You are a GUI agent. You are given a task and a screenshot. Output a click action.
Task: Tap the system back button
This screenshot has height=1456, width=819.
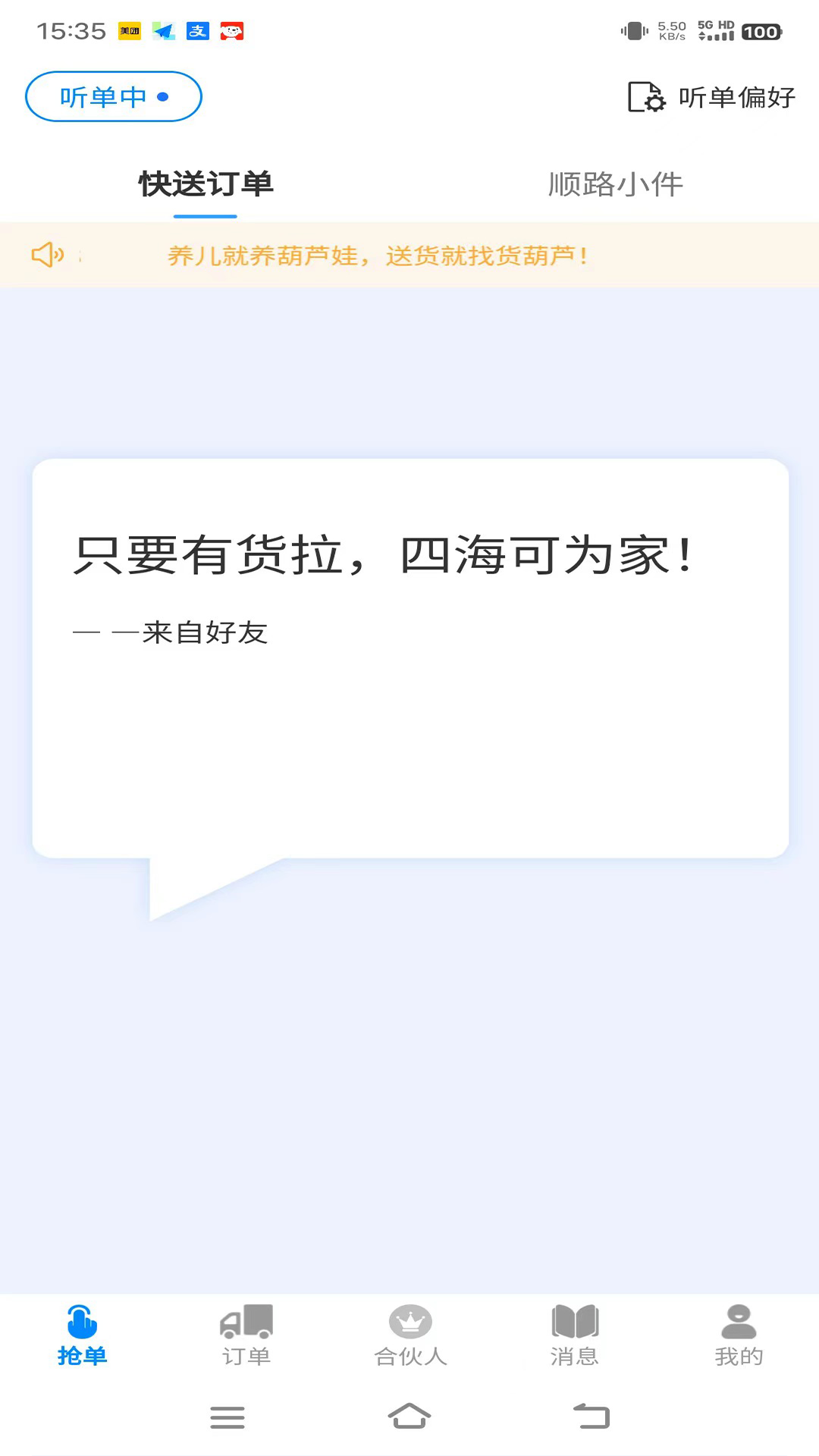[x=591, y=1416]
